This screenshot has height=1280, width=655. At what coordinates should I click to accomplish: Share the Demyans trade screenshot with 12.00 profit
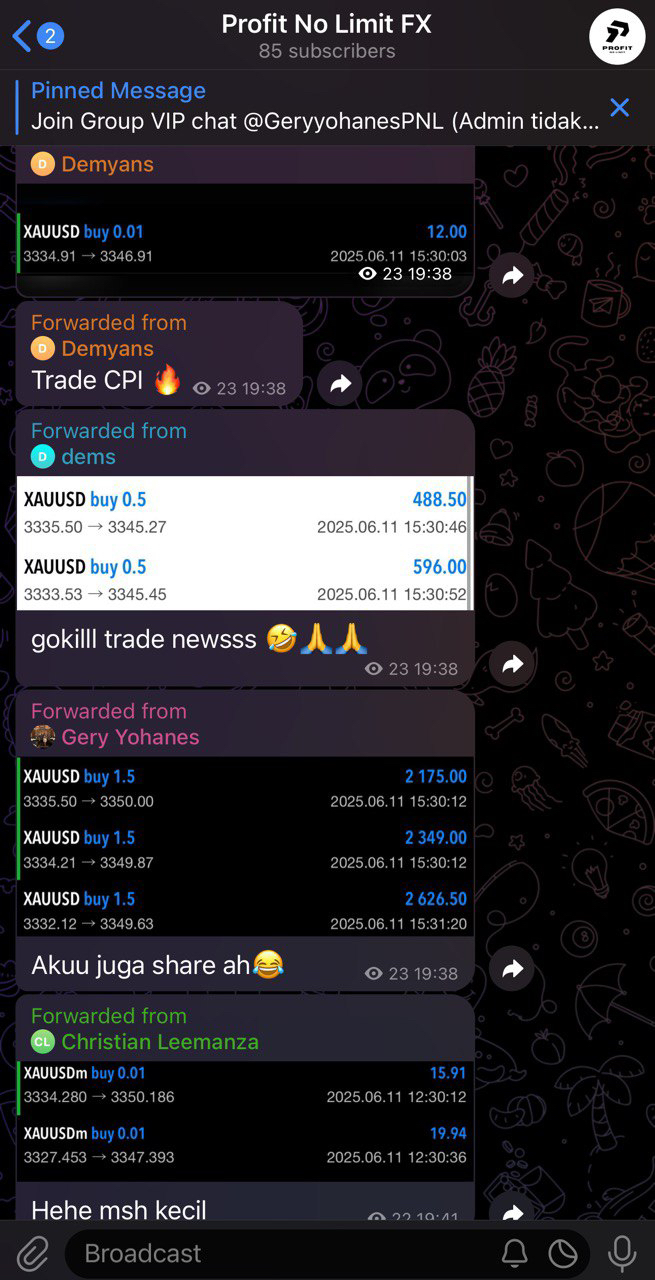(x=512, y=276)
